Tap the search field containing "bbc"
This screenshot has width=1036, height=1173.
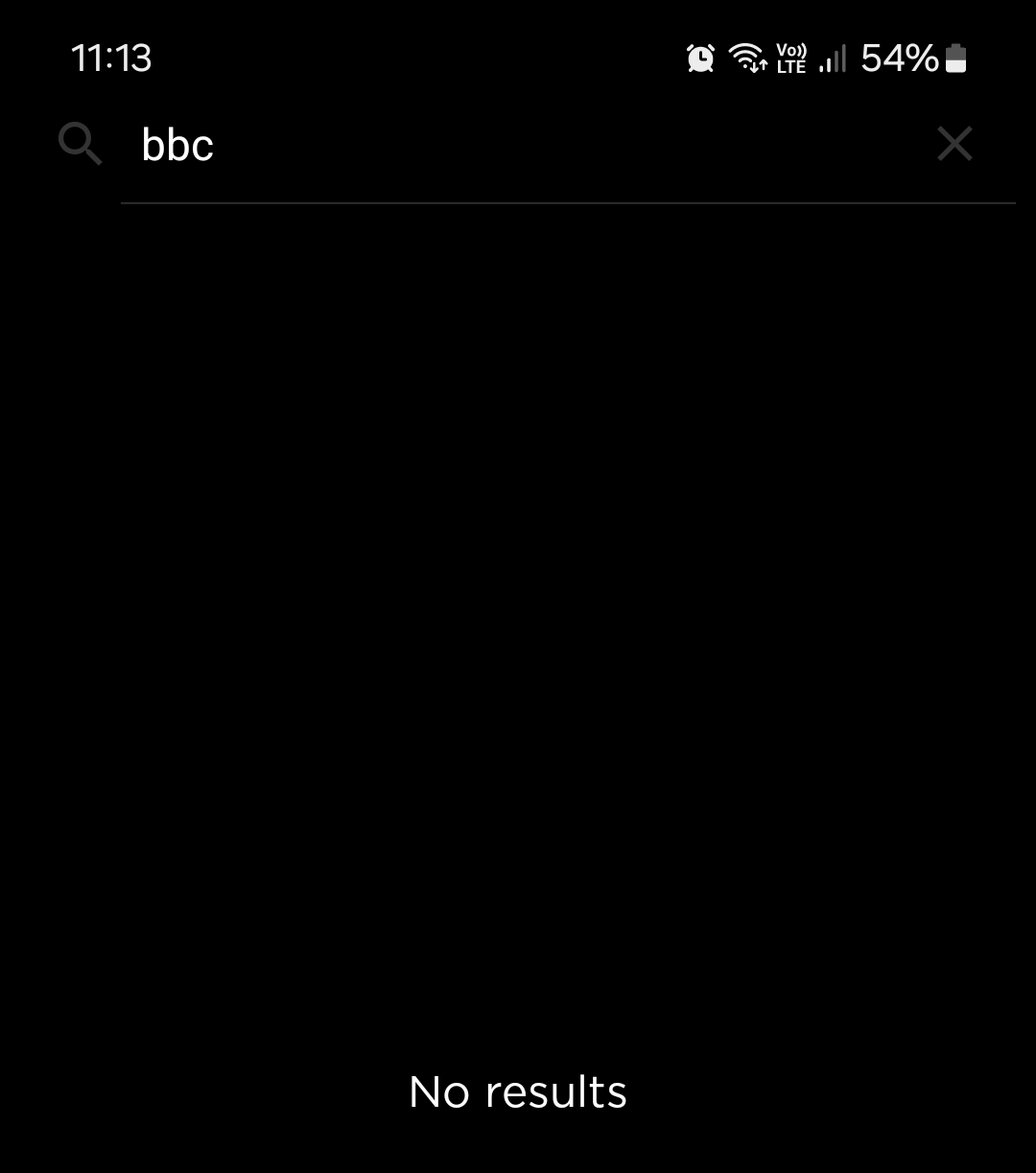click(x=518, y=146)
